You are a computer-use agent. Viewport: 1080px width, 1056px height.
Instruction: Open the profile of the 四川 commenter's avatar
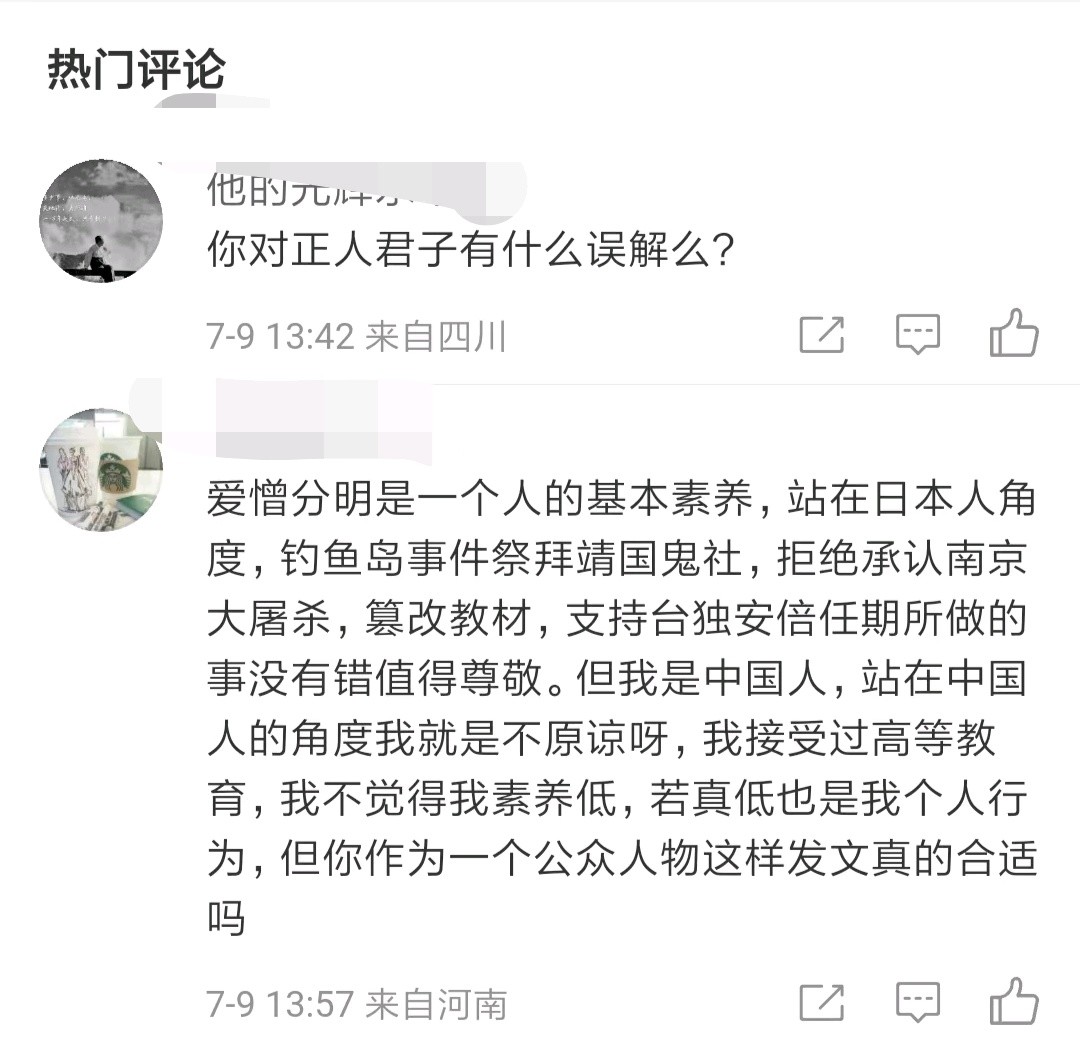pyautogui.click(x=101, y=221)
